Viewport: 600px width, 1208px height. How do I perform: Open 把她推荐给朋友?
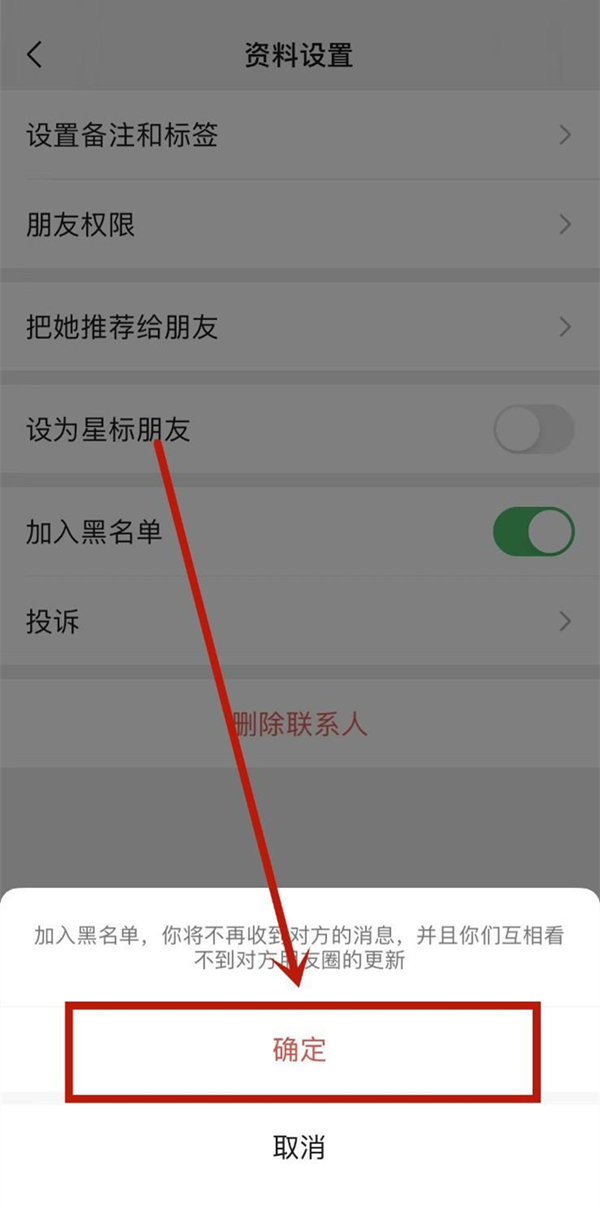point(300,327)
